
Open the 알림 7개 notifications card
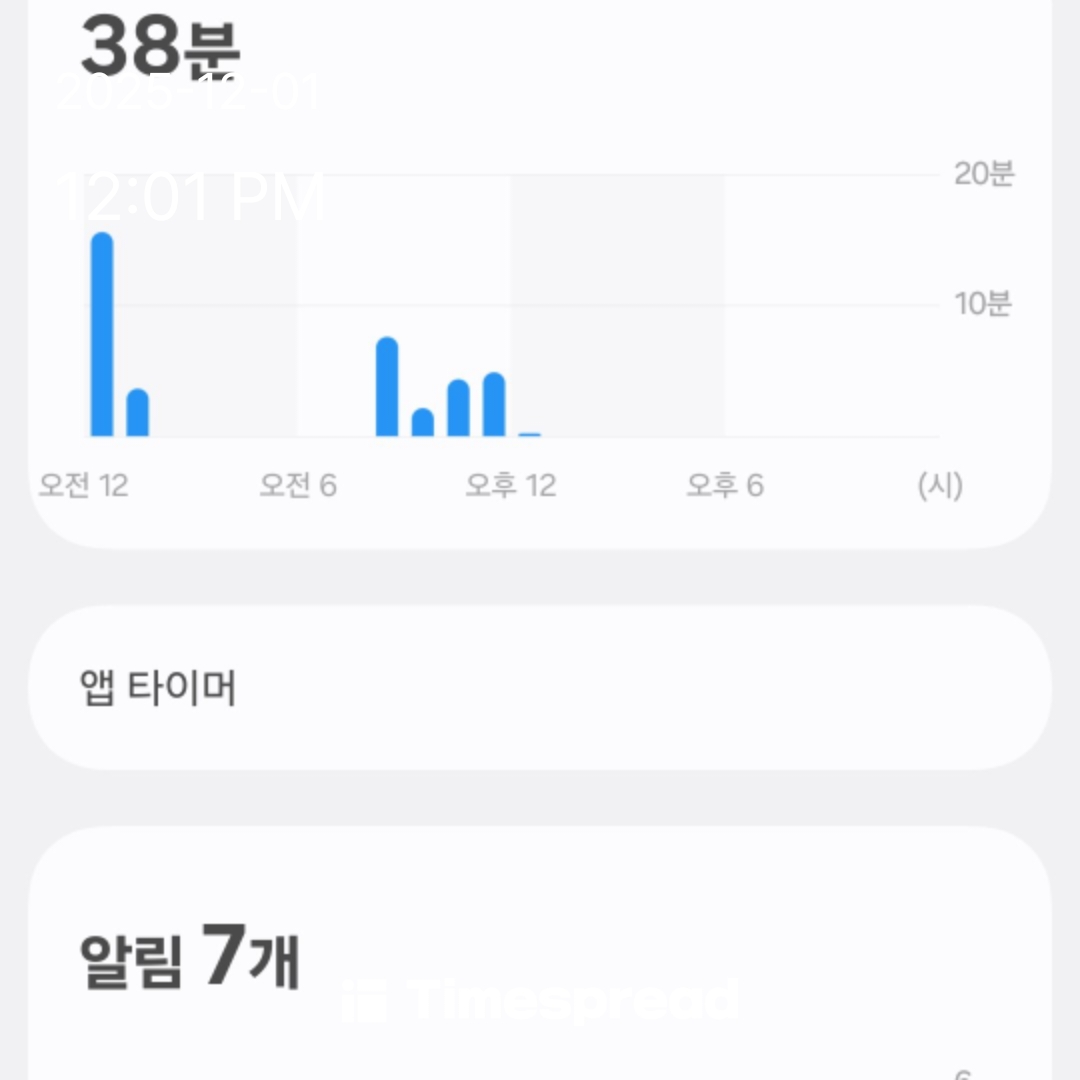coord(540,955)
